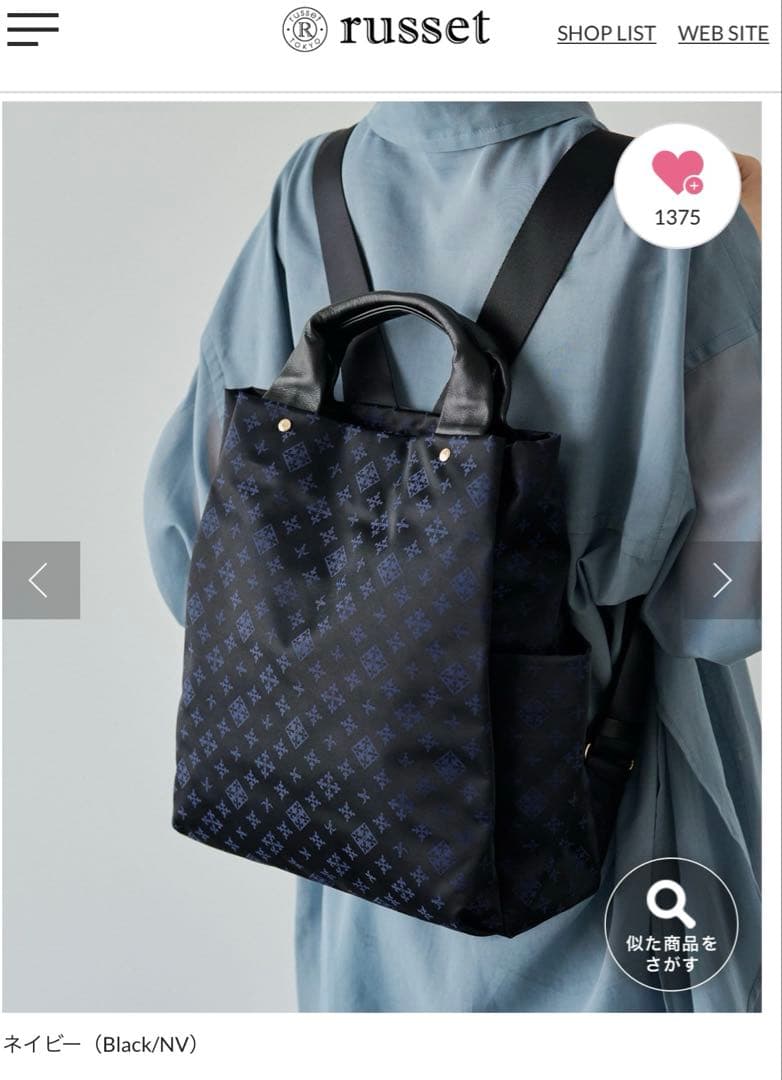Open the SHOP LIST link
The image size is (782, 1080).
click(606, 33)
